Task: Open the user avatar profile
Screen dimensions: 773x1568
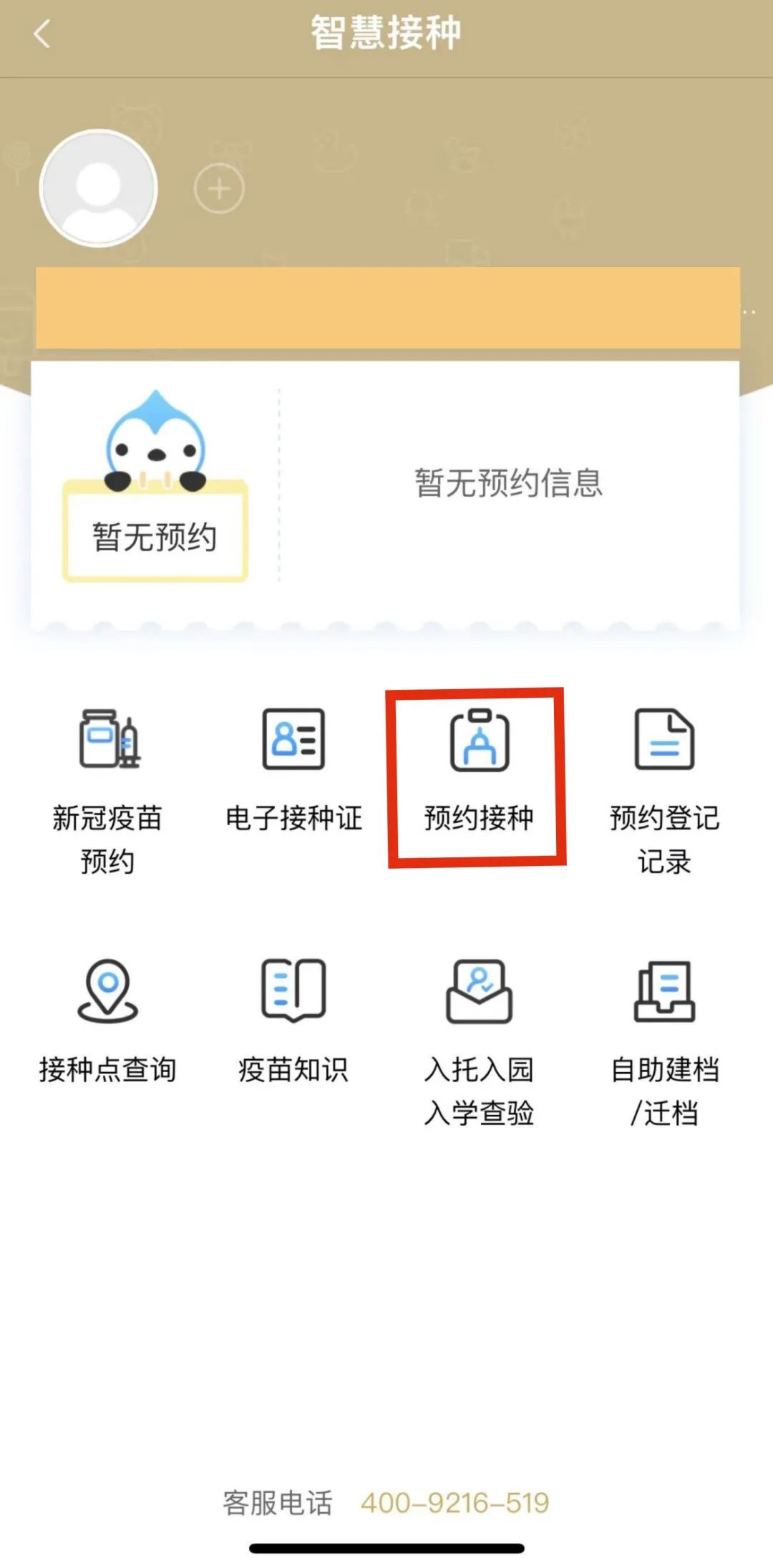Action: (98, 188)
